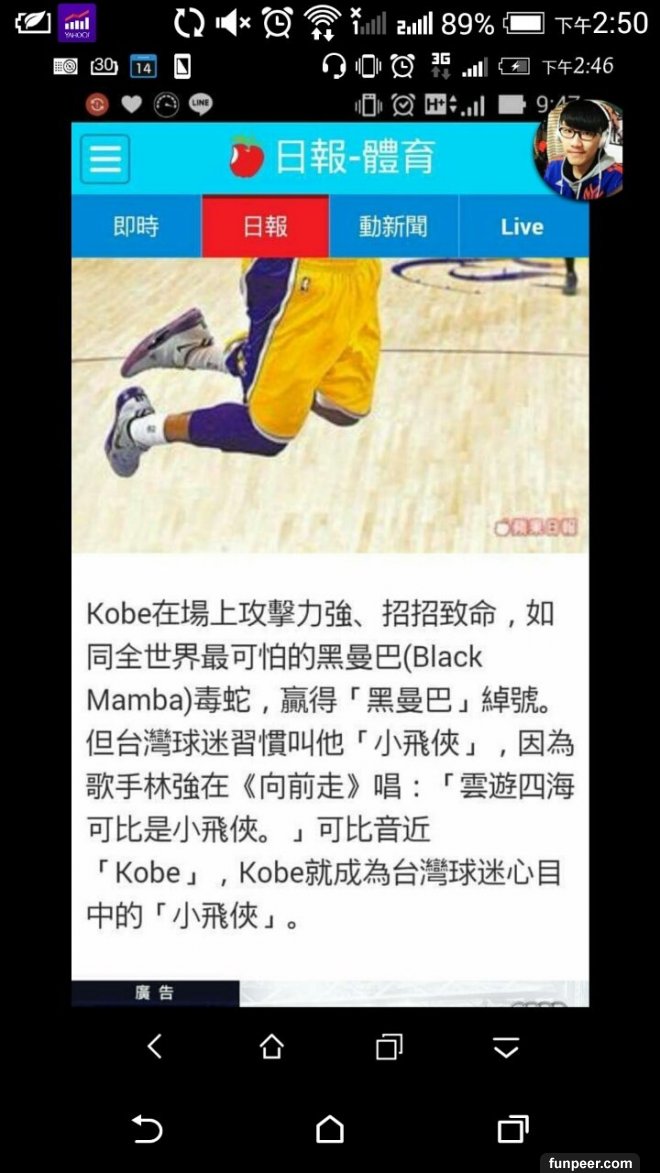Open the floating chat head avatar
The height and width of the screenshot is (1173, 660).
click(581, 148)
